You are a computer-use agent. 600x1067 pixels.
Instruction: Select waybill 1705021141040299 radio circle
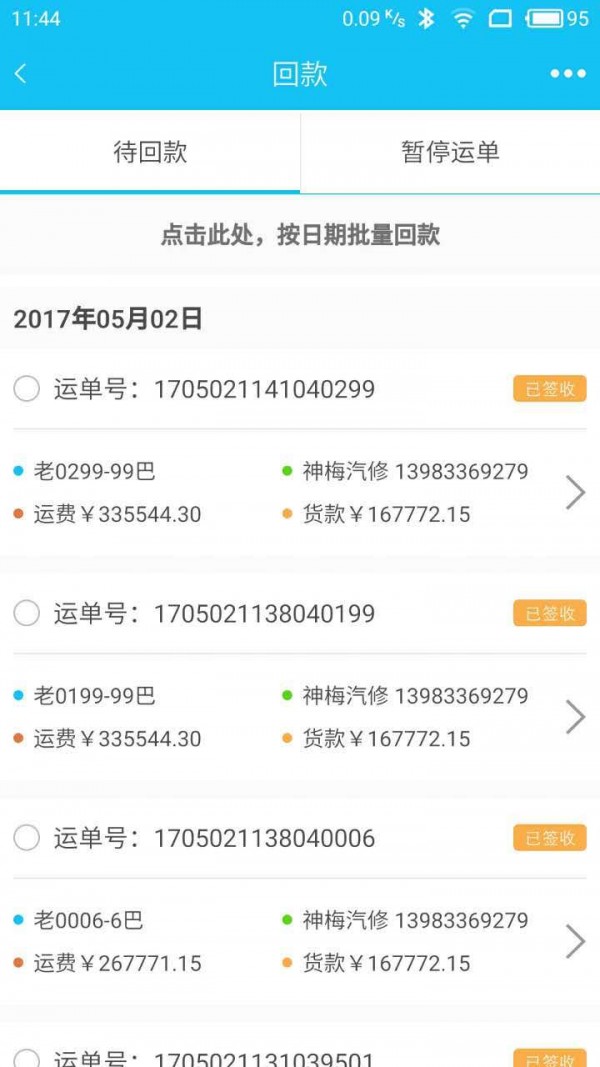click(x=27, y=389)
